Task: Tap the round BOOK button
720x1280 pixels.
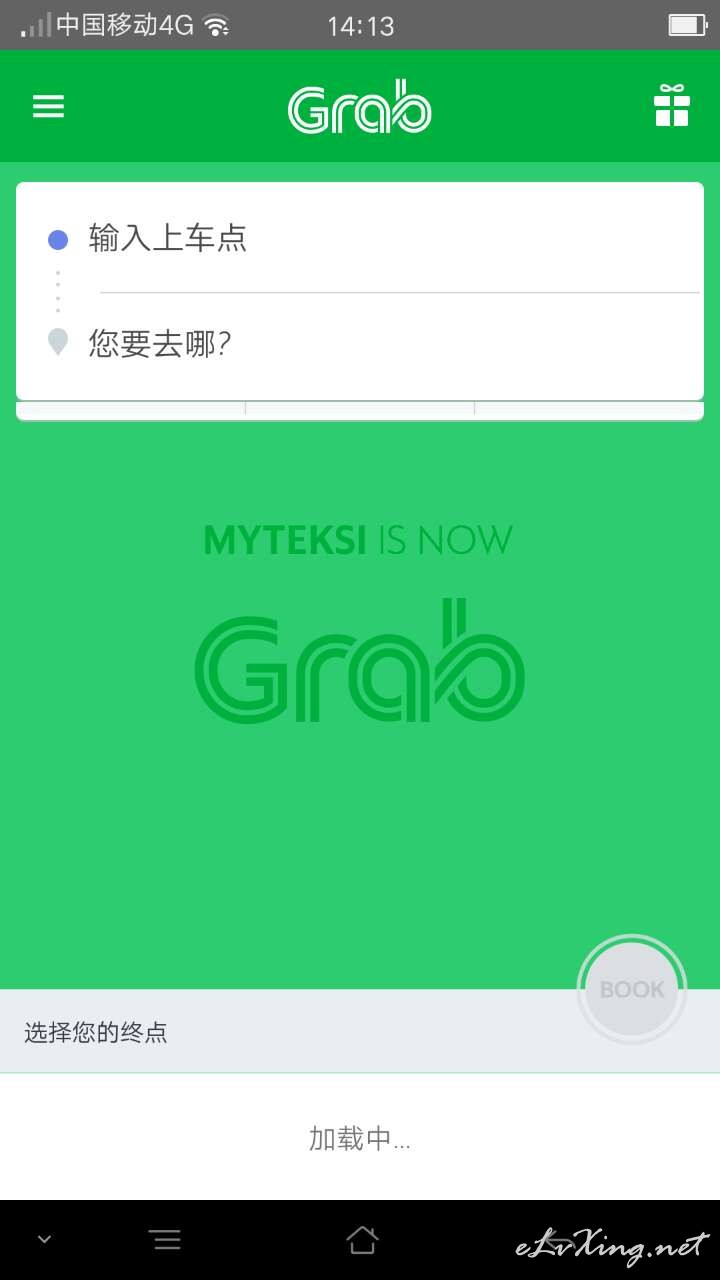Action: [x=632, y=989]
